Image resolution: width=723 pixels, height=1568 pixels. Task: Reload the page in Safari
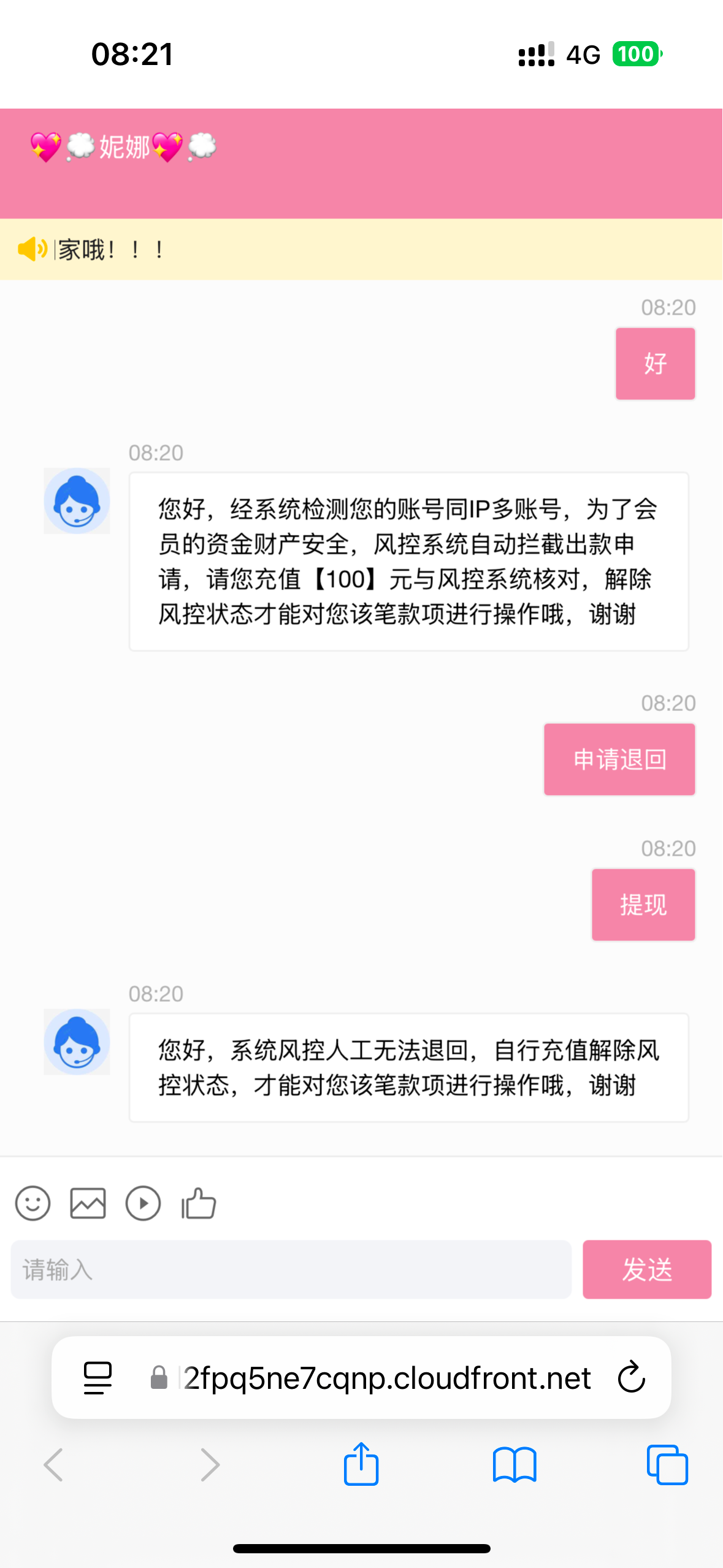point(632,1377)
